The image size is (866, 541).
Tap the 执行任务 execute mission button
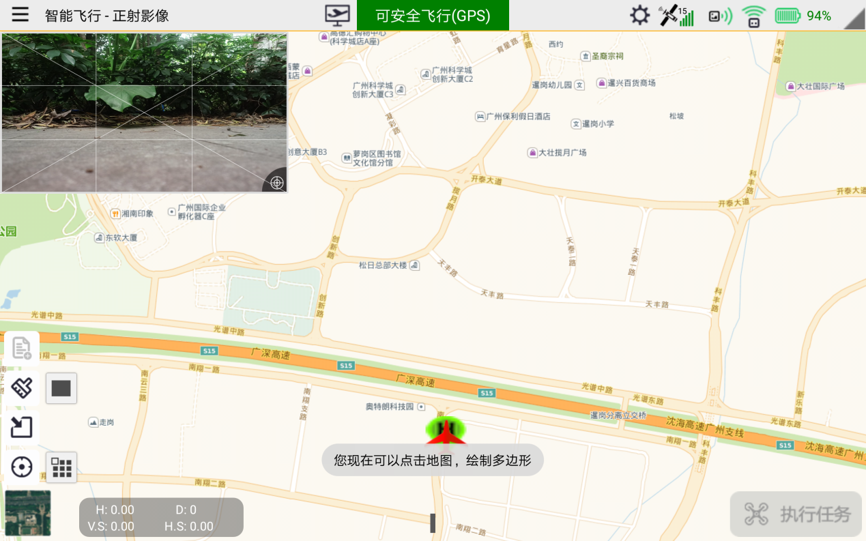tap(796, 514)
